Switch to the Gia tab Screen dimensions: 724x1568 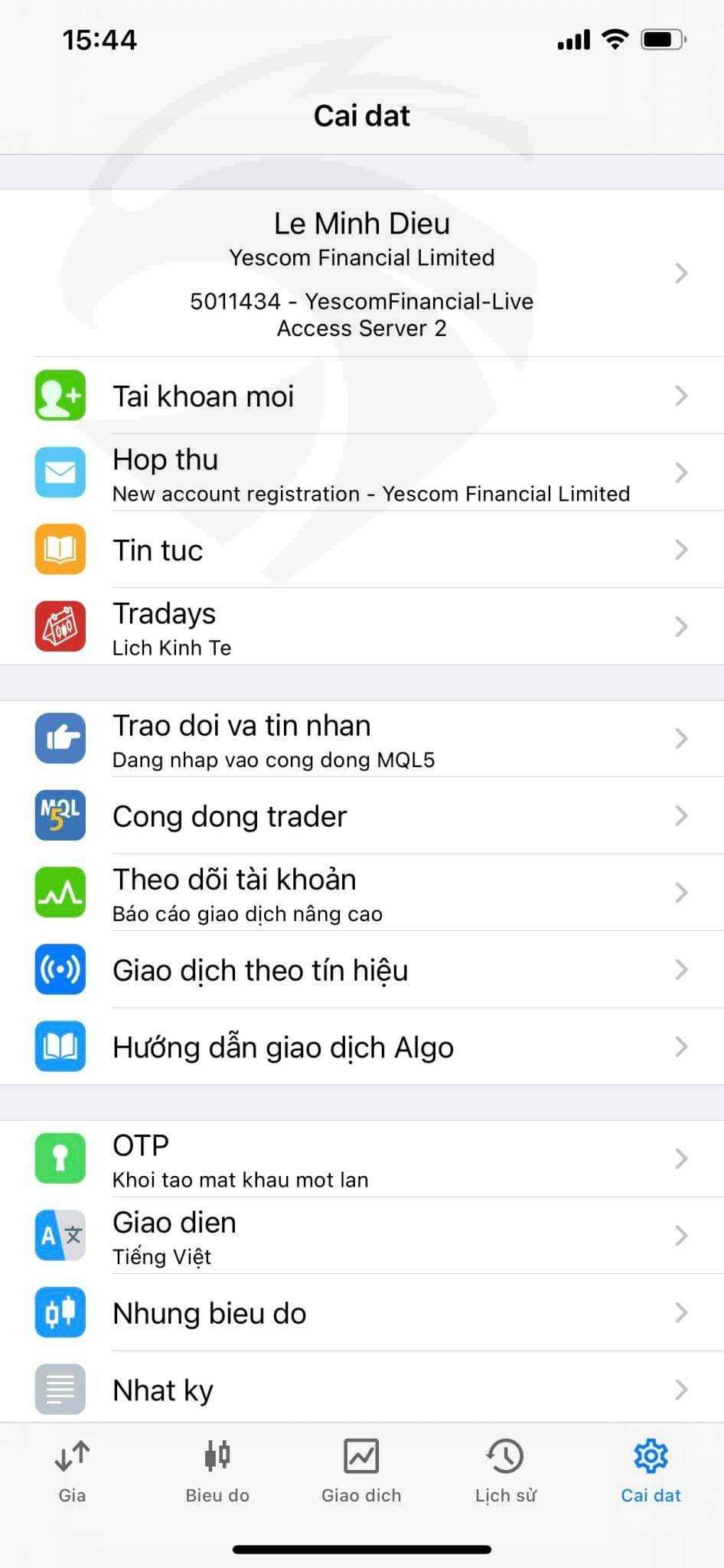pos(72,1472)
